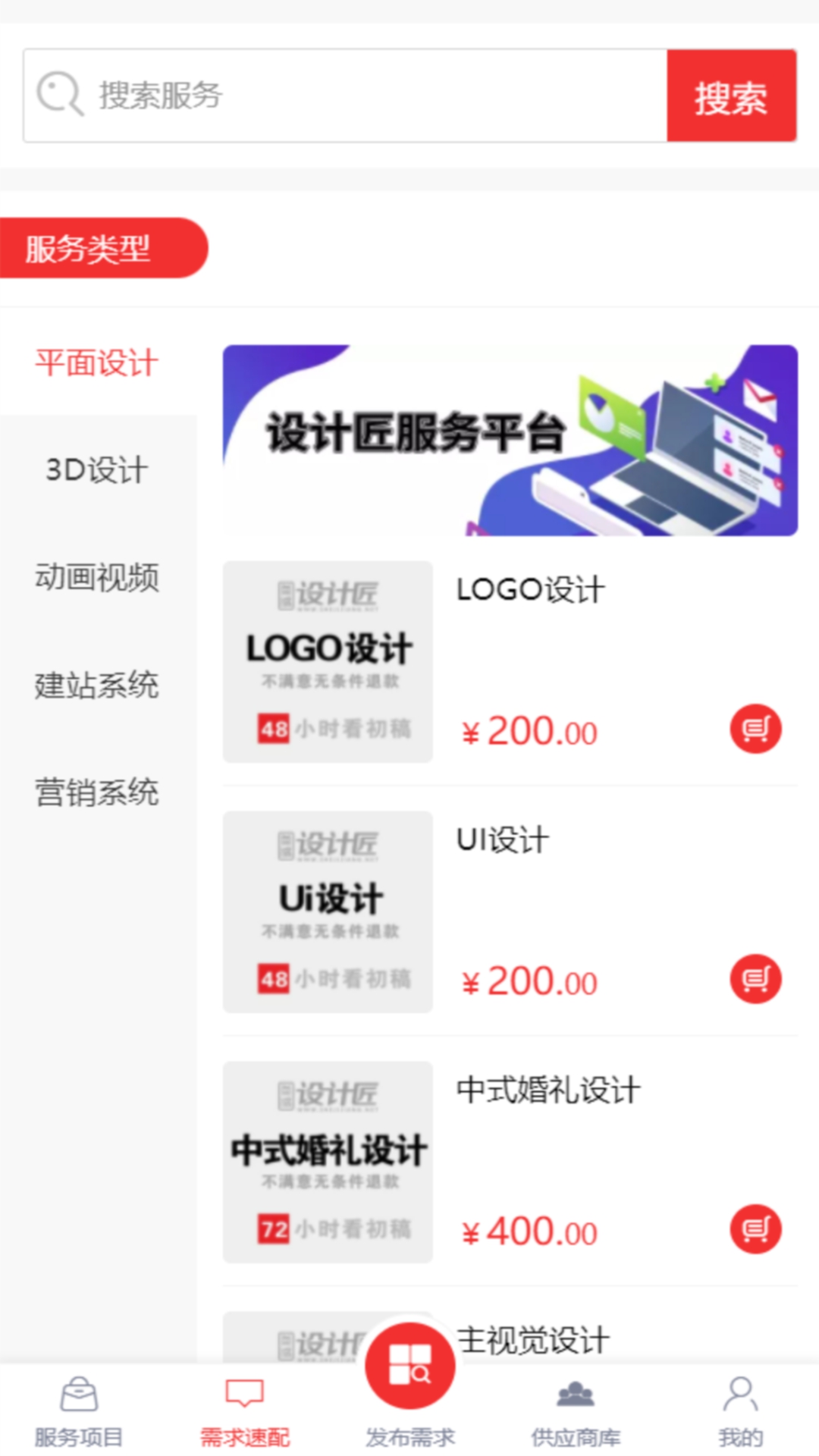Open the 设计匠服务平台 banner image
The width and height of the screenshot is (819, 1456).
tap(510, 440)
